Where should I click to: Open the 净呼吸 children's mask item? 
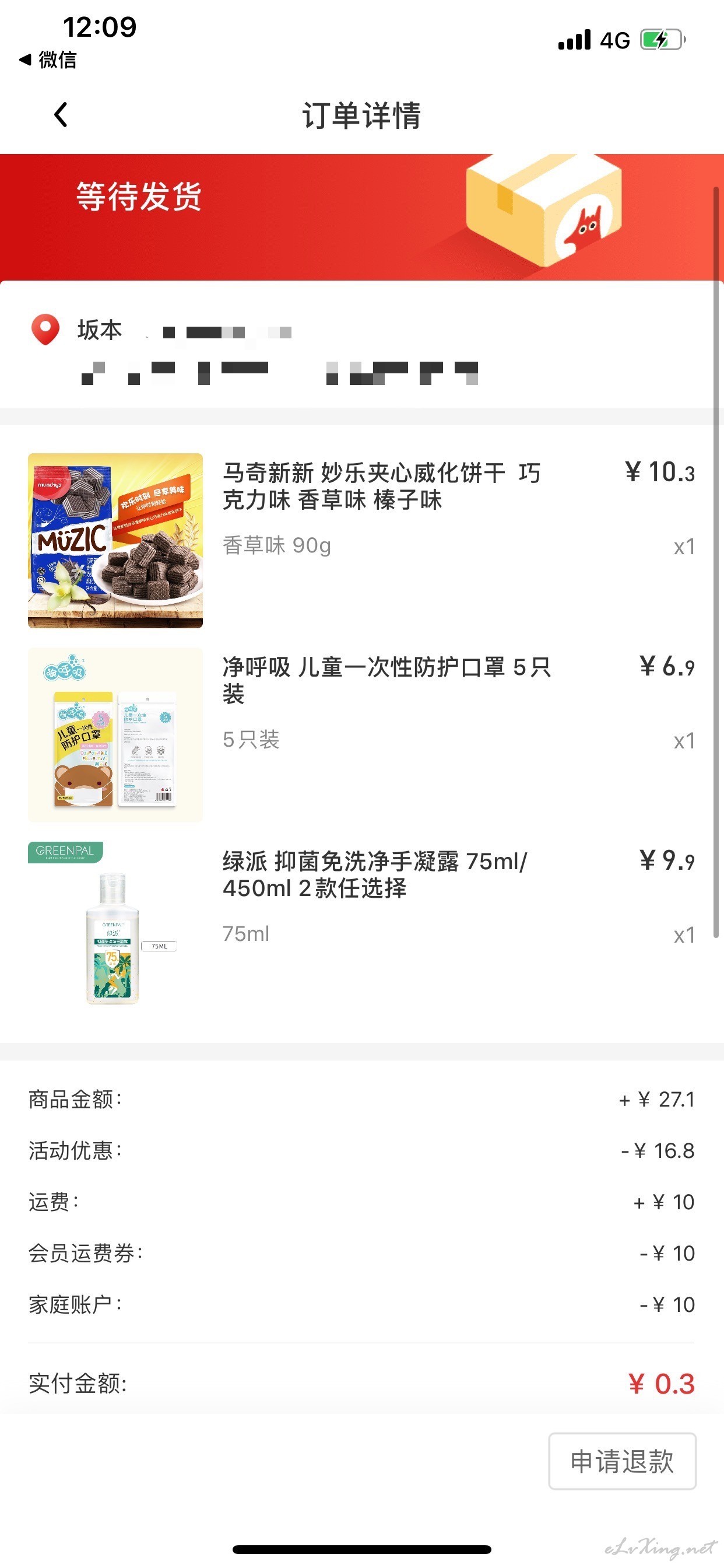(x=361, y=734)
